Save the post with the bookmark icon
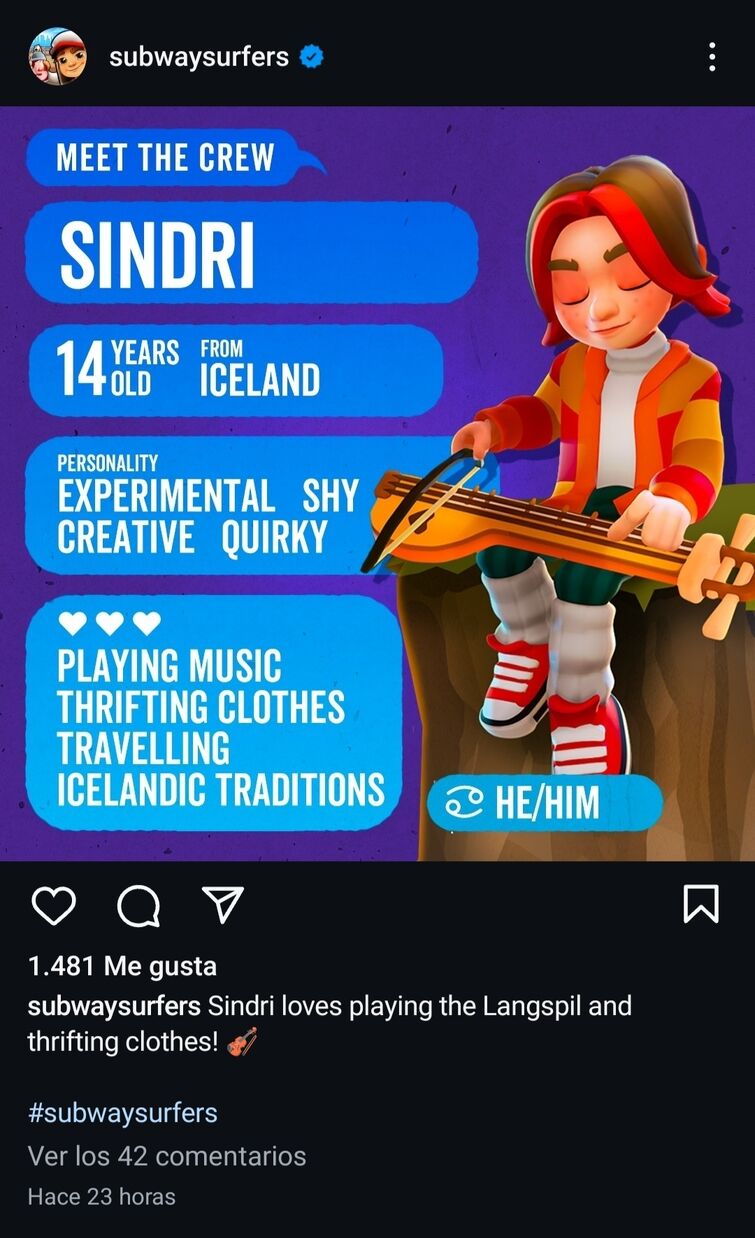 point(700,905)
